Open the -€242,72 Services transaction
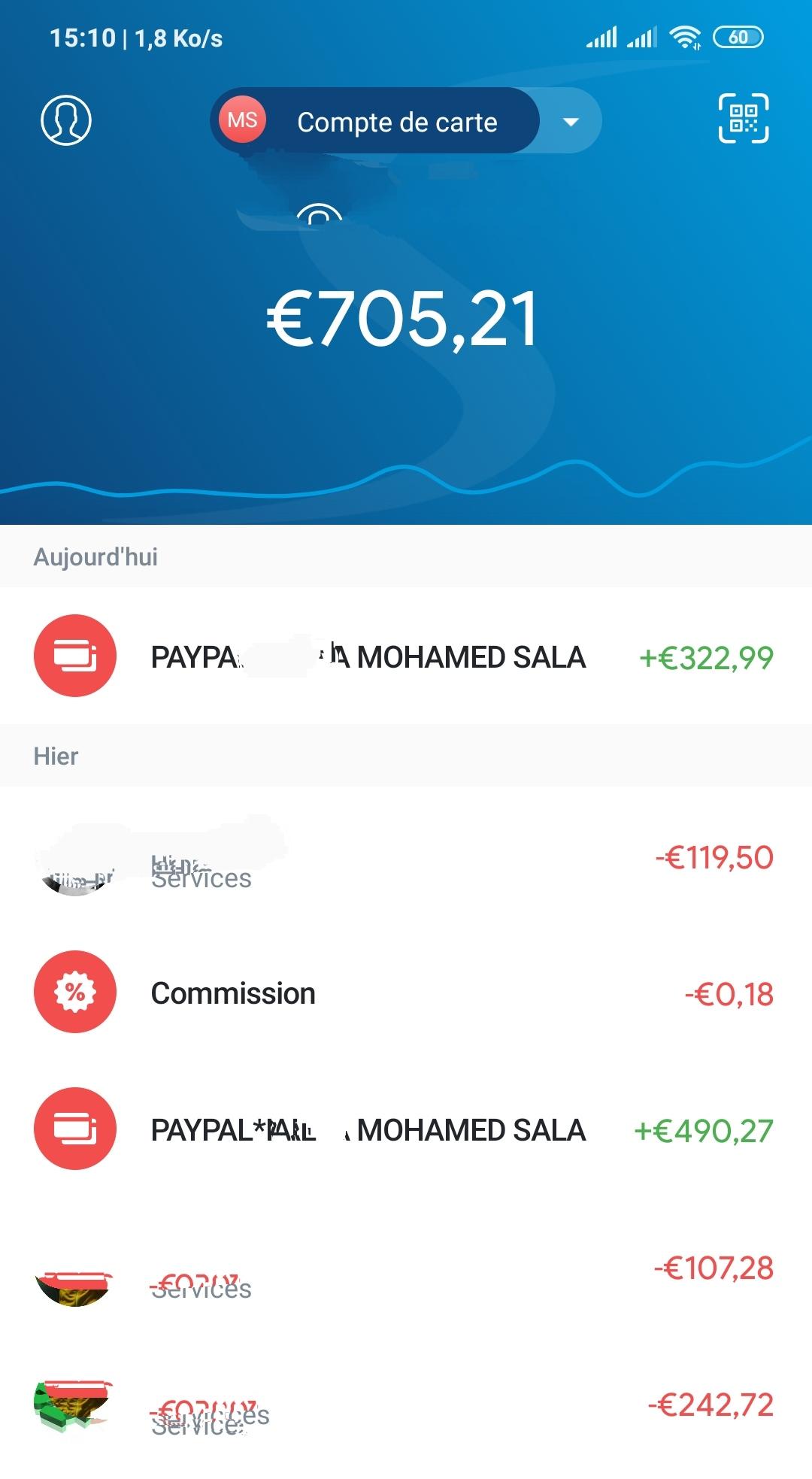The width and height of the screenshot is (812, 1479). tap(406, 1406)
